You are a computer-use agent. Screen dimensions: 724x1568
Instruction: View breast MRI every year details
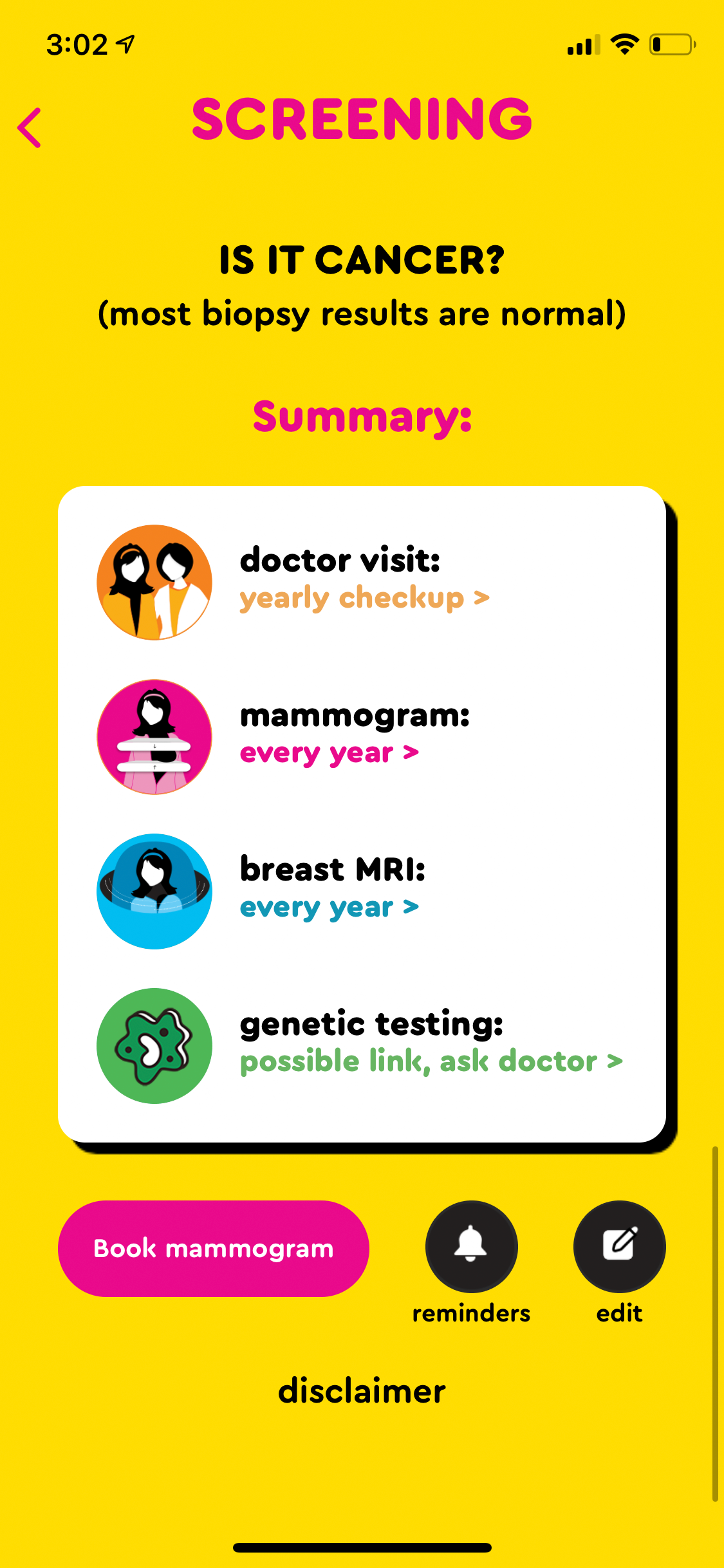click(329, 907)
